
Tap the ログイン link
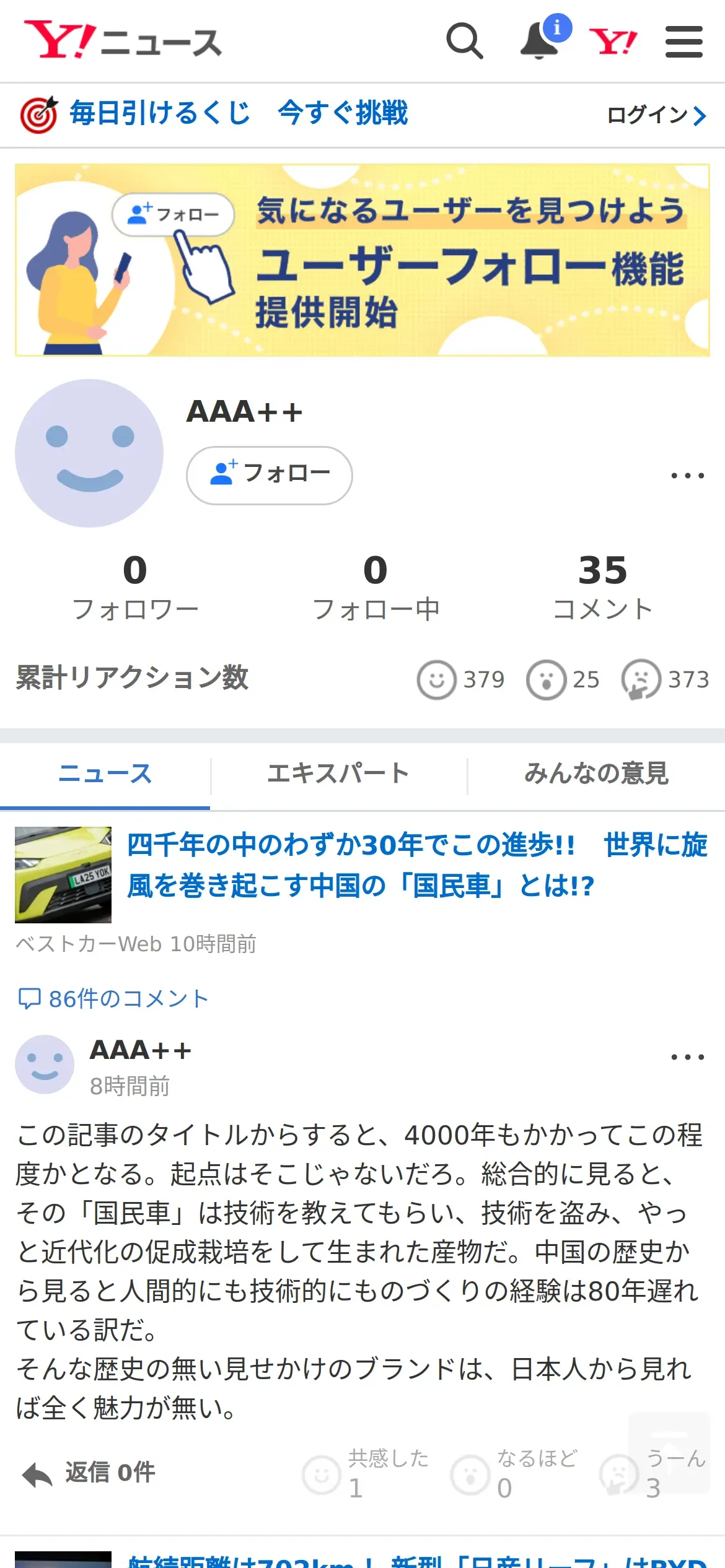[656, 115]
